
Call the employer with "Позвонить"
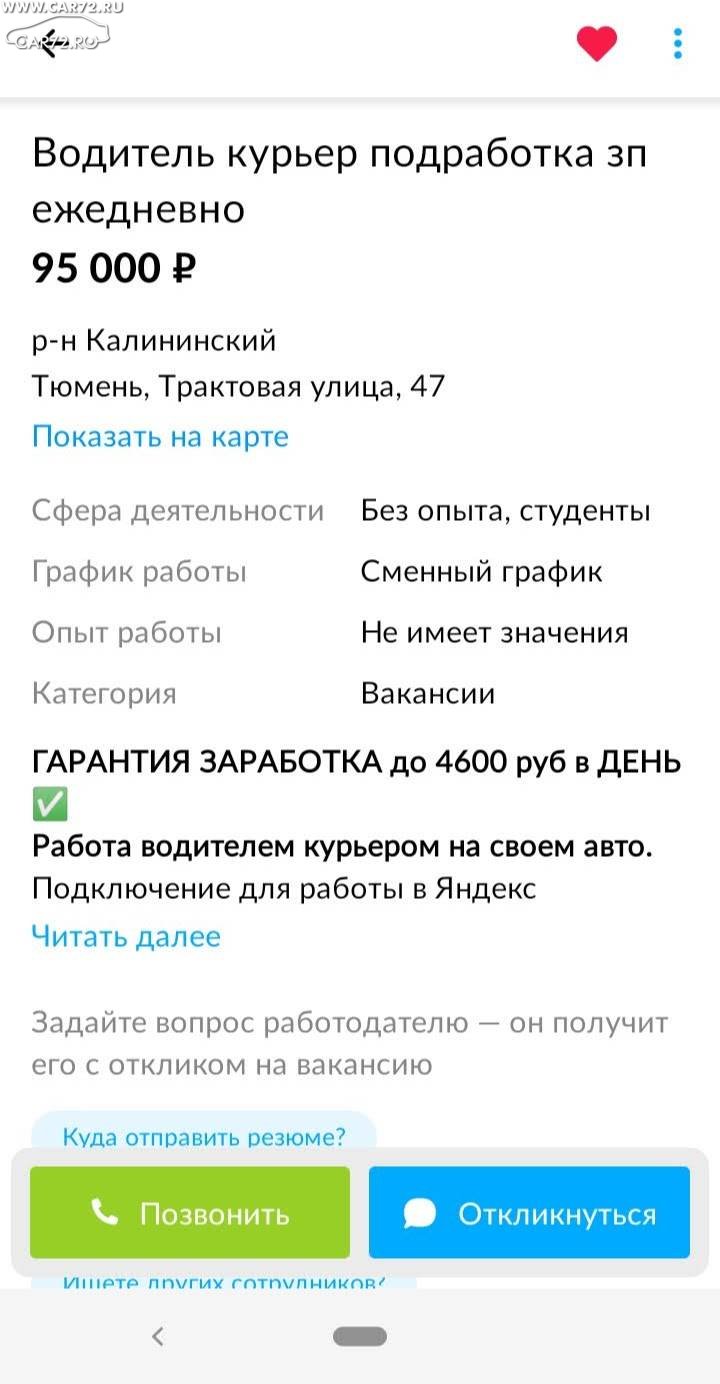click(190, 1212)
